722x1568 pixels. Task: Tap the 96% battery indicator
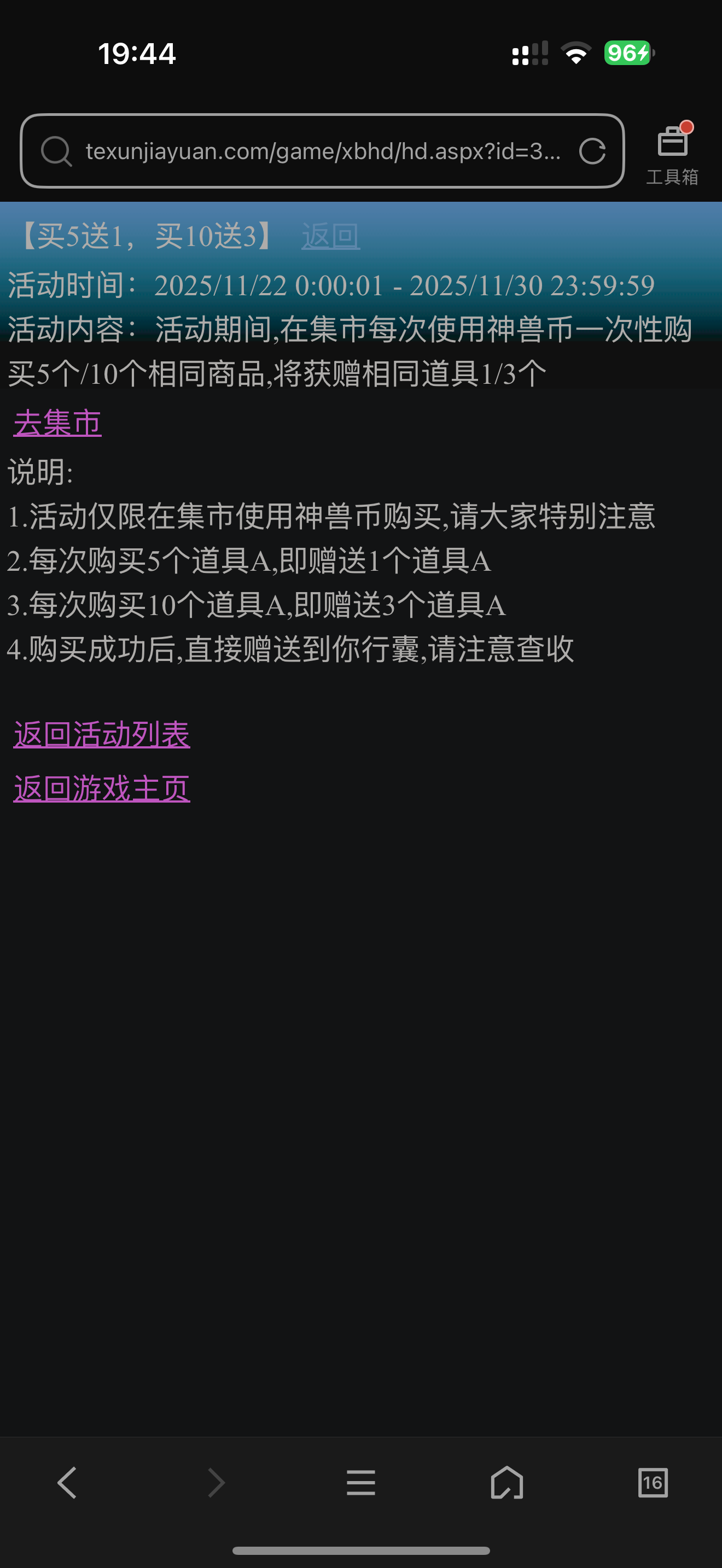627,54
